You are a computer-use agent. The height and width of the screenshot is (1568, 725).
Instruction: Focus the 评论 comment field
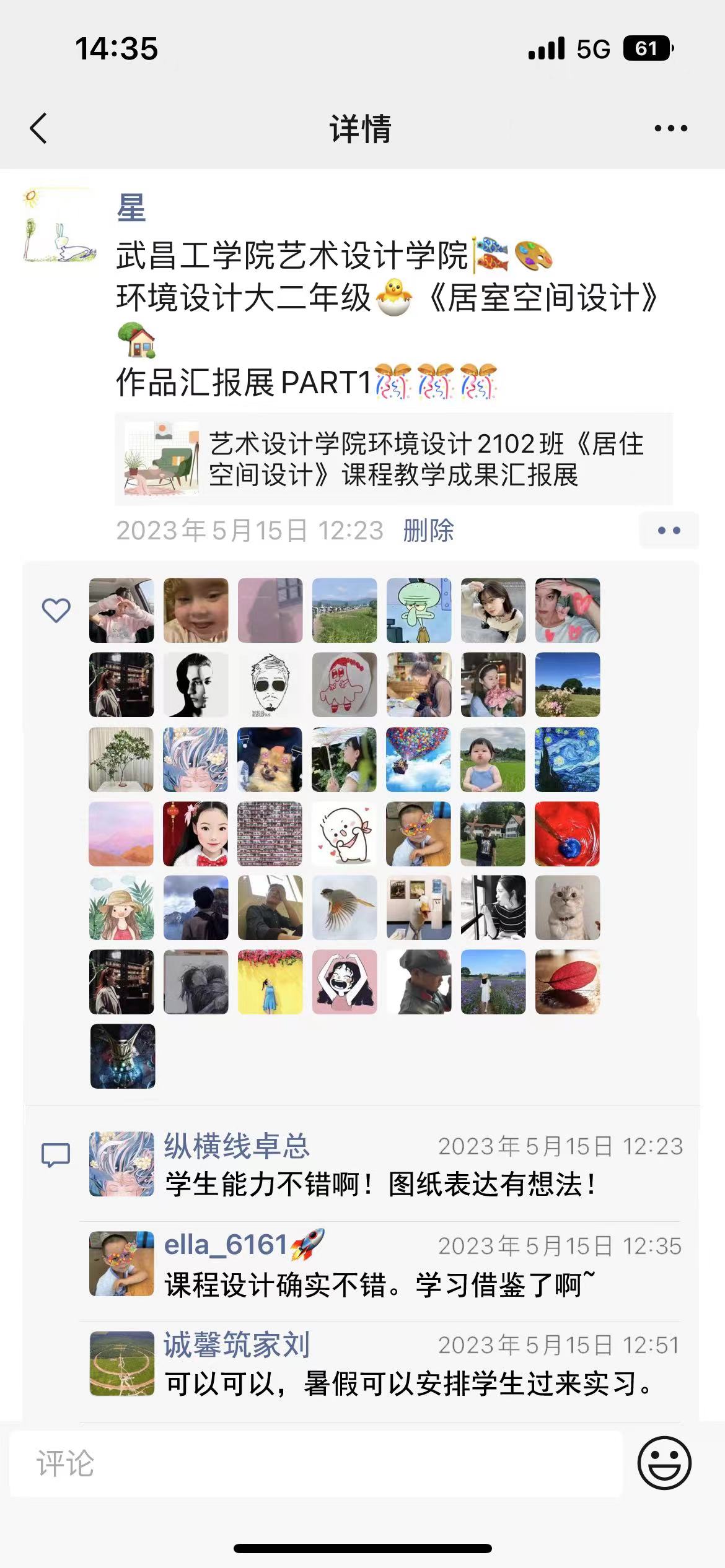click(x=316, y=1464)
